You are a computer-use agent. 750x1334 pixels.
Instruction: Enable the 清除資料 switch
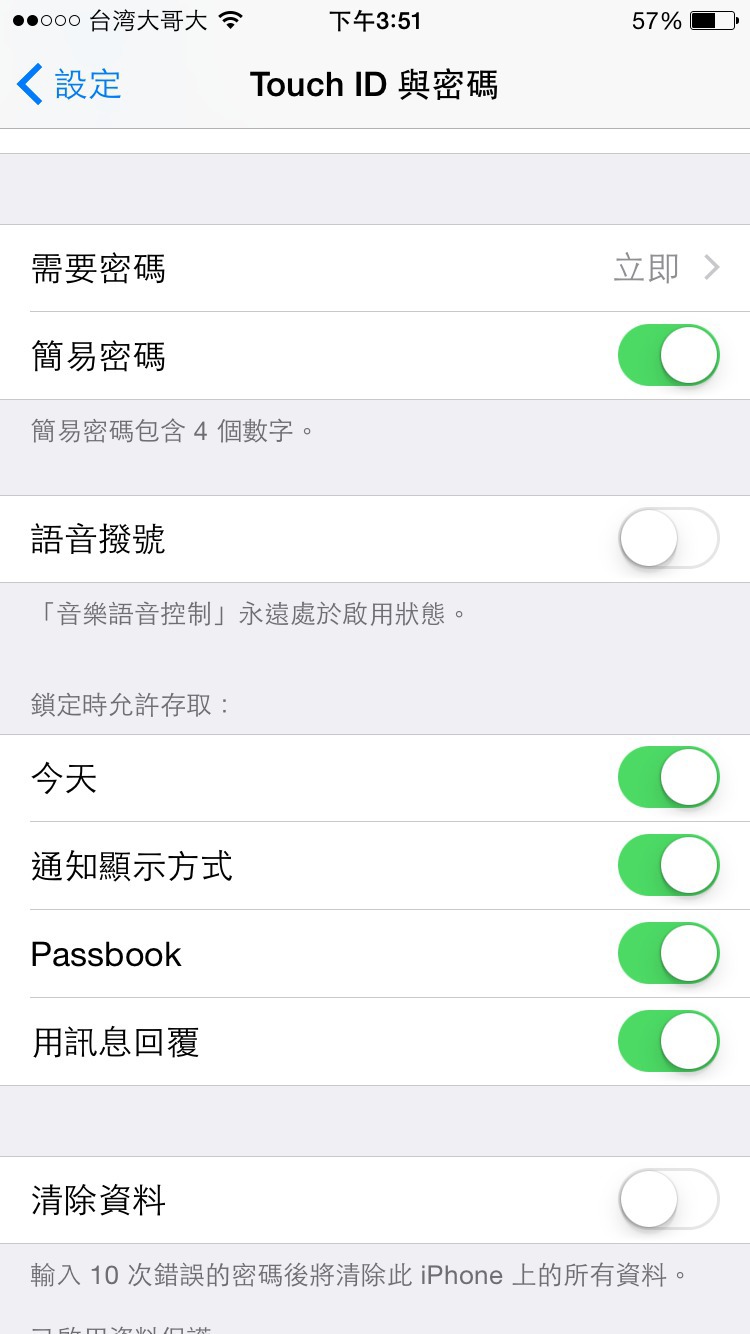coord(668,1199)
